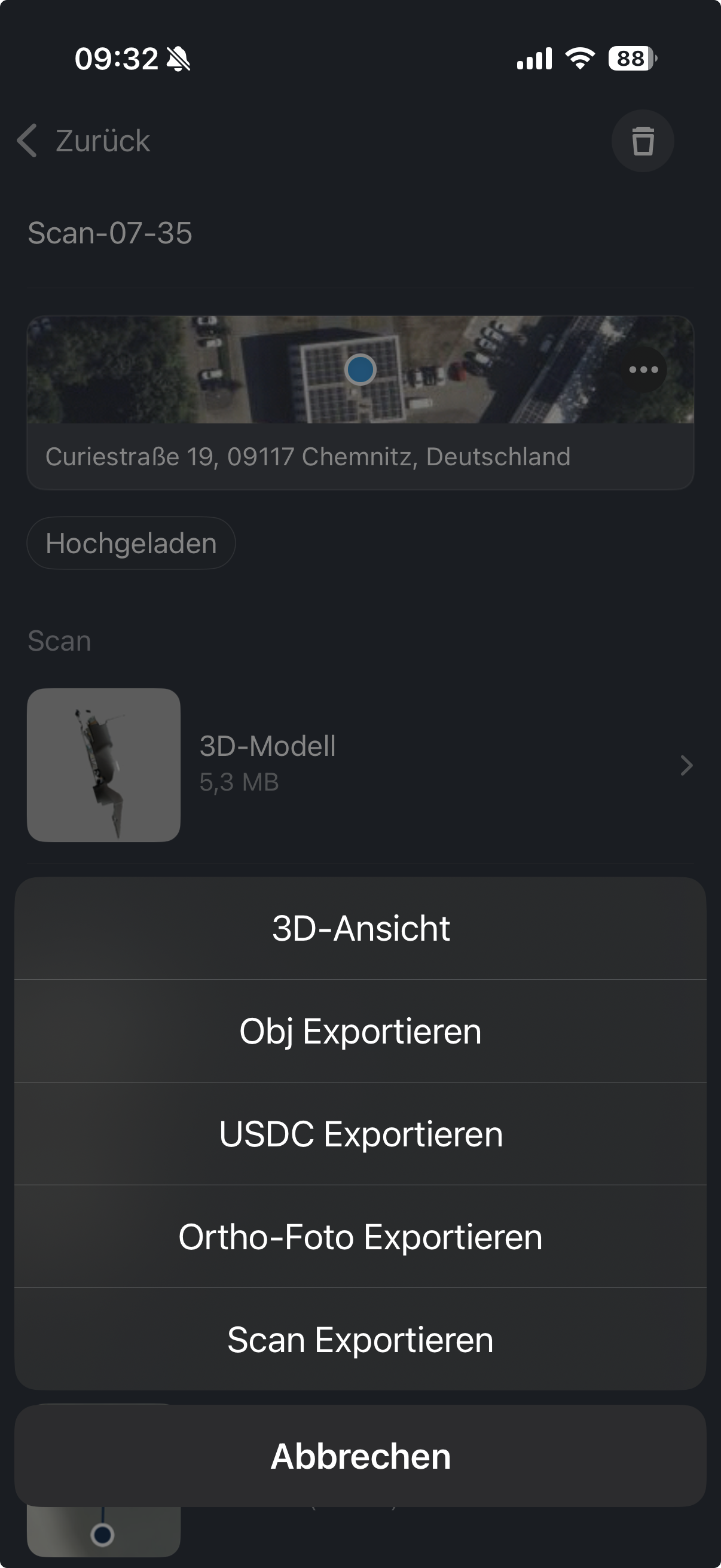
Task: Select the 3D-Ansicht option
Action: (360, 929)
